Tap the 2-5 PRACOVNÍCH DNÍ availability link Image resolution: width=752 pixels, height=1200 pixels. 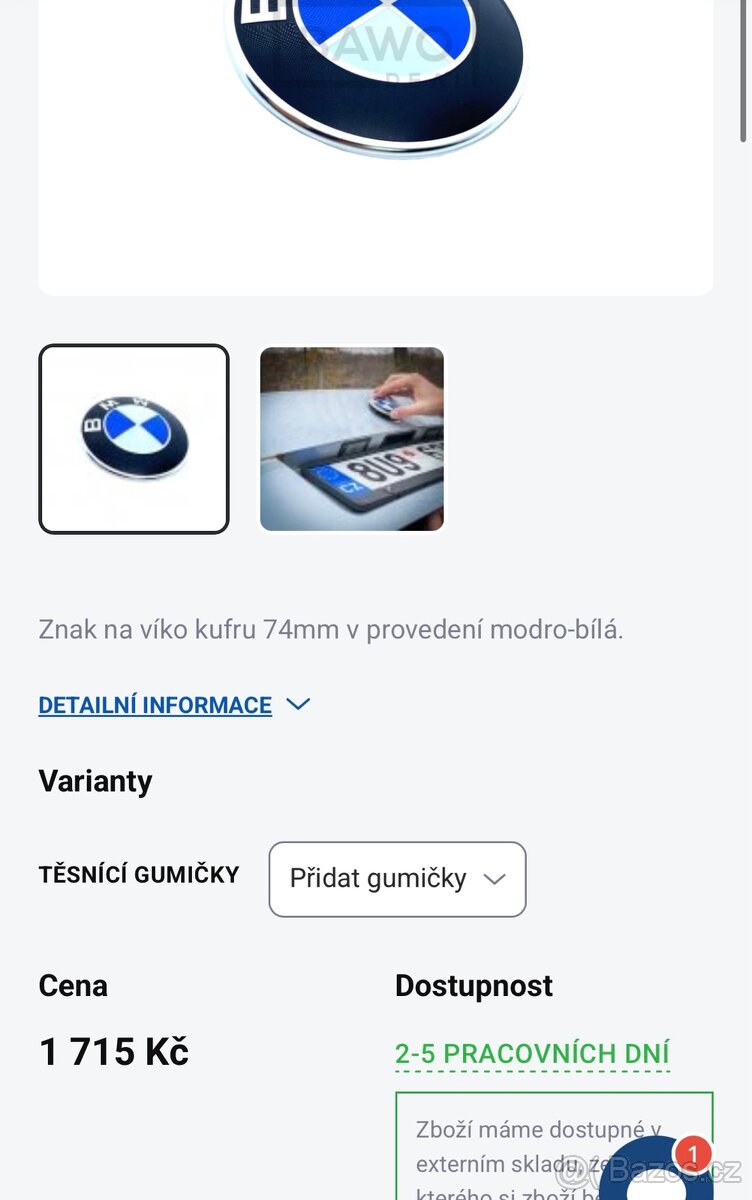click(x=532, y=1054)
